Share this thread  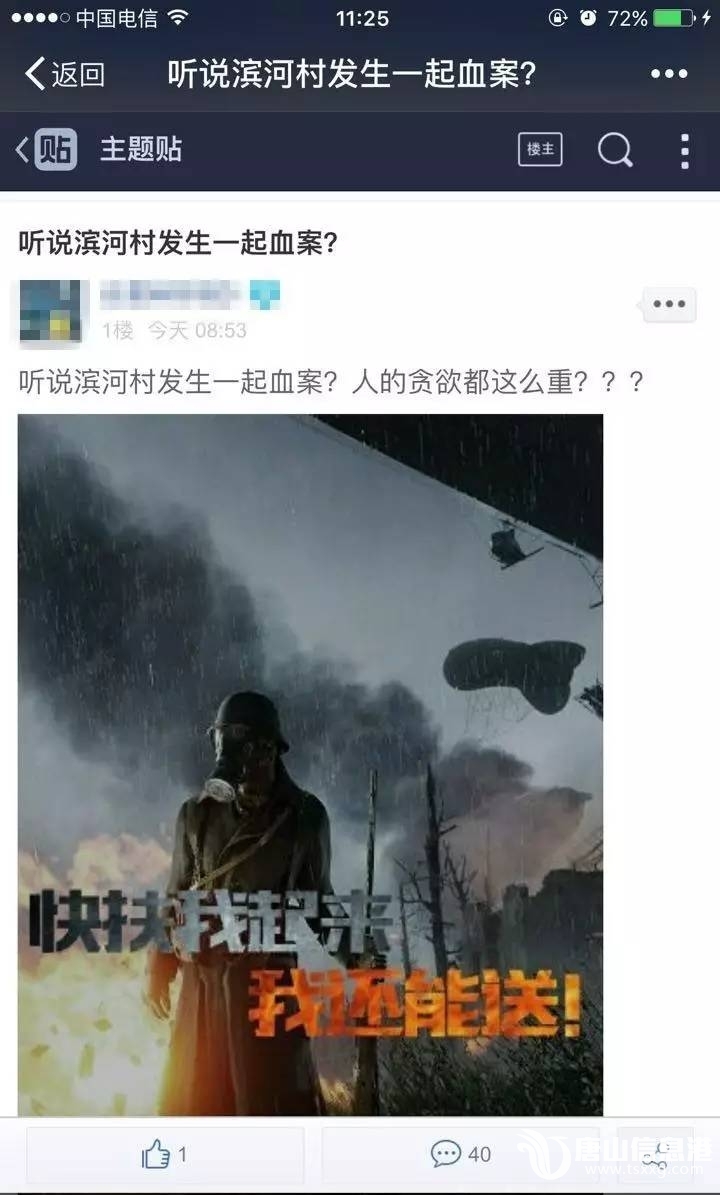[655, 1155]
